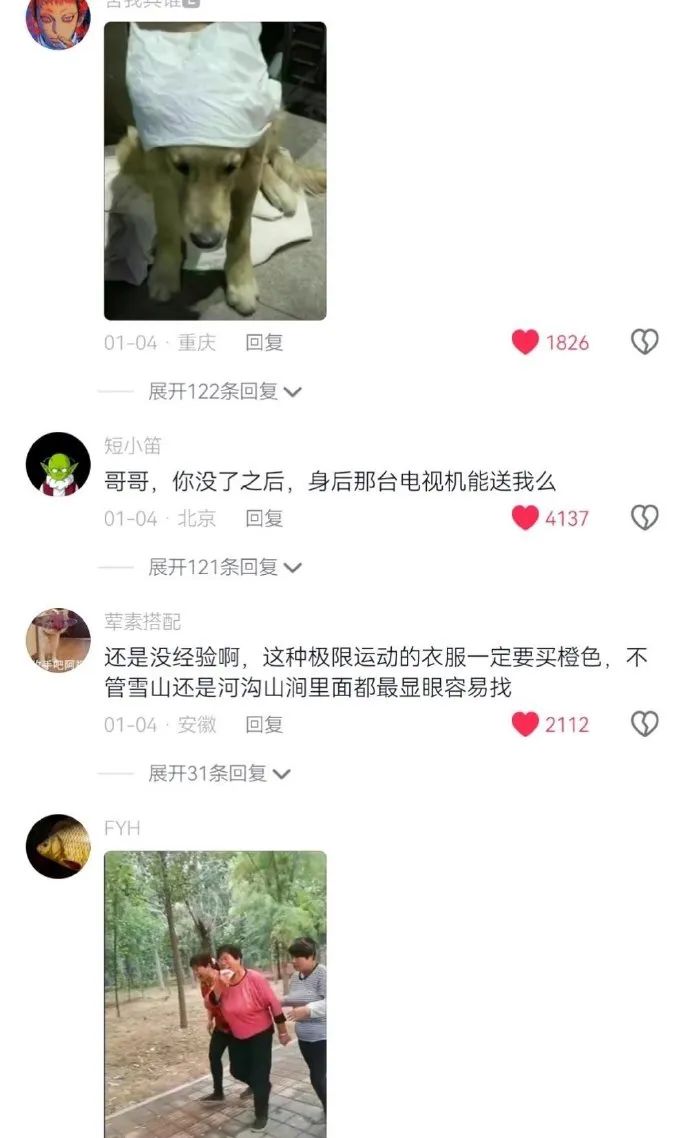690x1138 pixels.
Task: Reply to the 重庆 dog photo comment
Action: (264, 342)
